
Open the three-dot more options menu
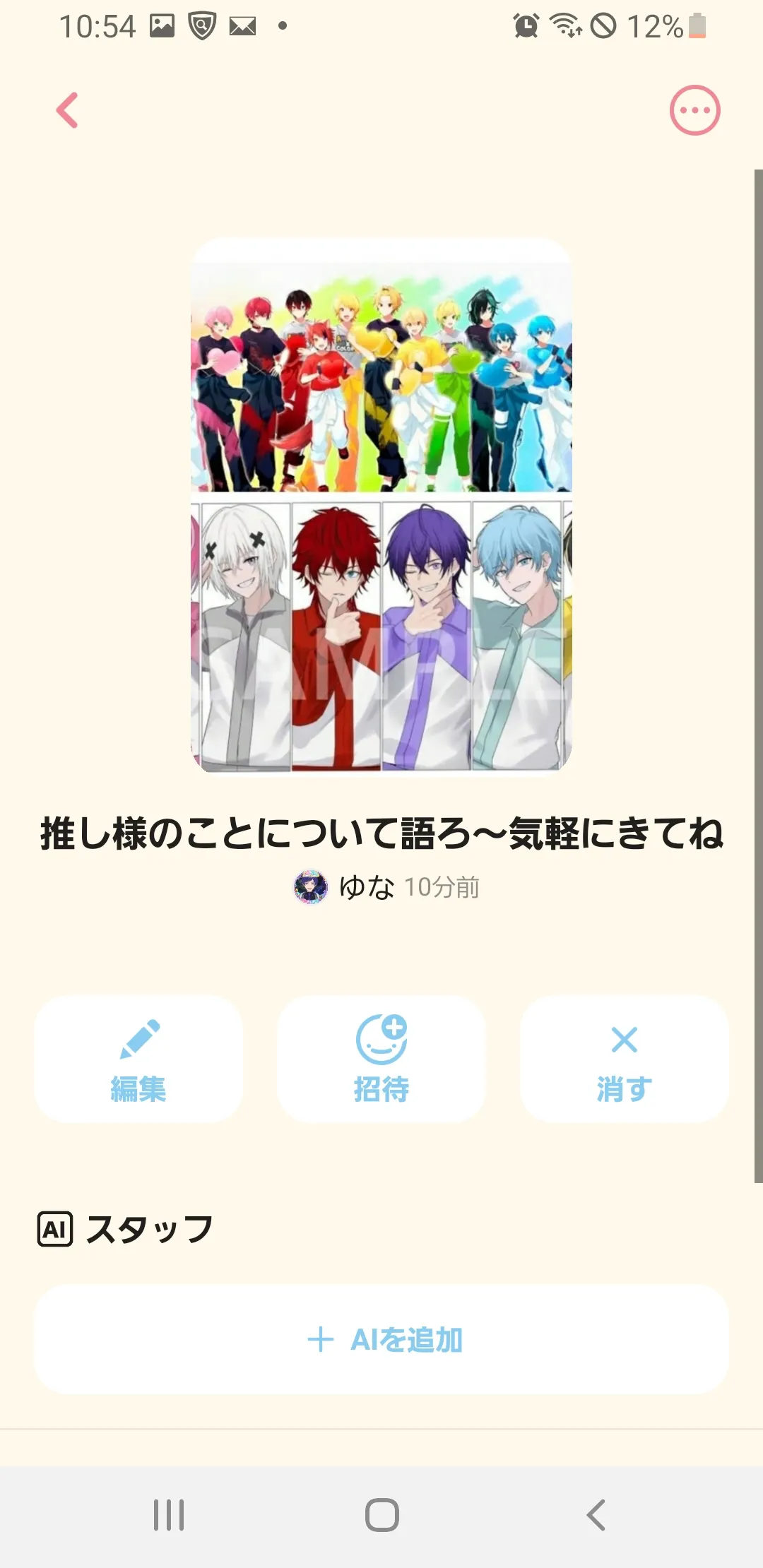pos(694,110)
